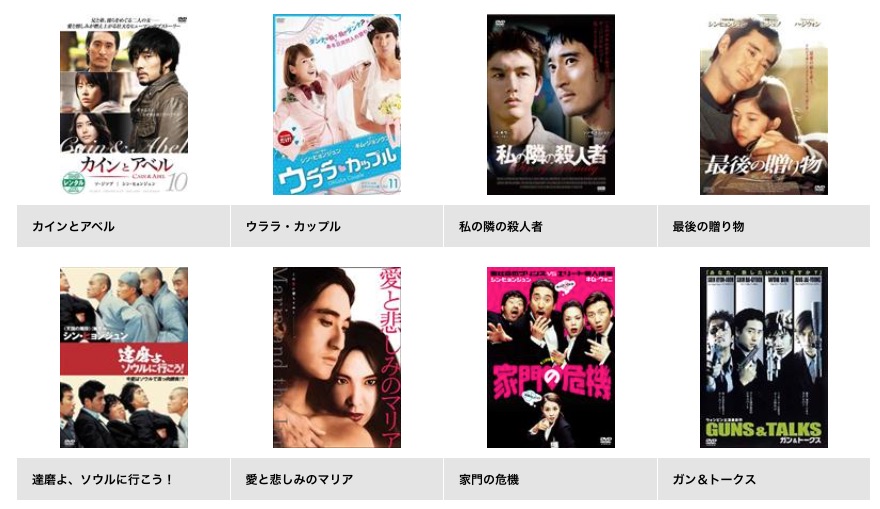Select the 愛と悲しみのマリア cover
The width and height of the screenshot is (880, 509).
click(337, 357)
